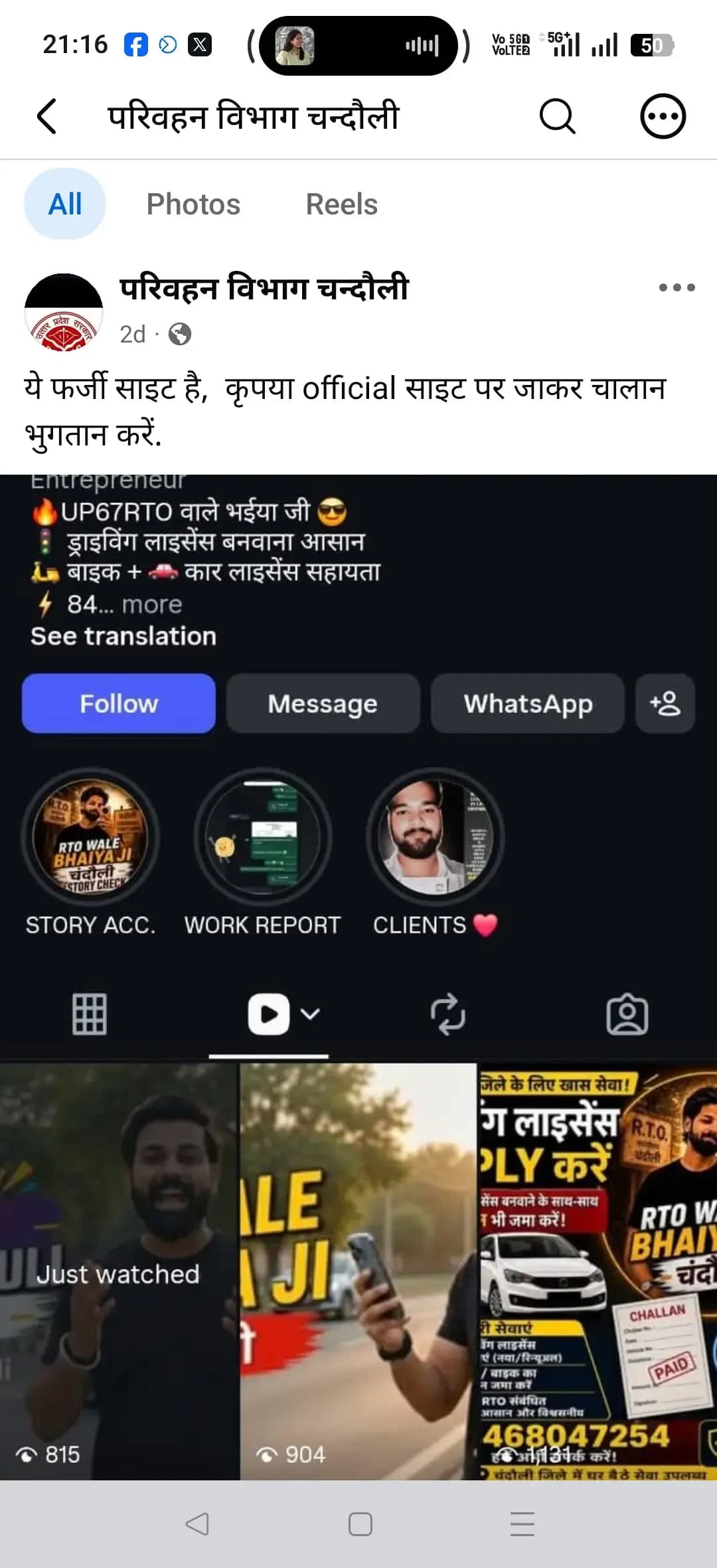The image size is (717, 1568).
Task: Tap the system home button
Action: pos(360,1524)
